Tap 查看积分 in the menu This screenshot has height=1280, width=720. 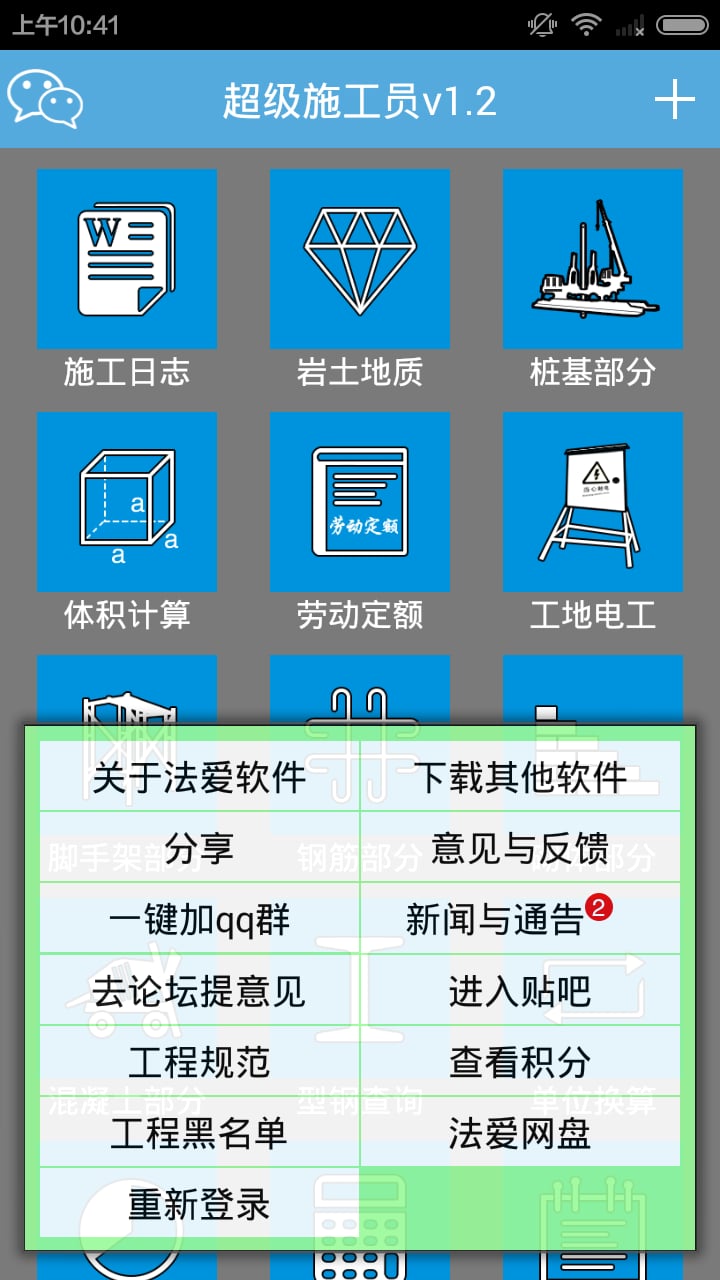[x=520, y=1061]
